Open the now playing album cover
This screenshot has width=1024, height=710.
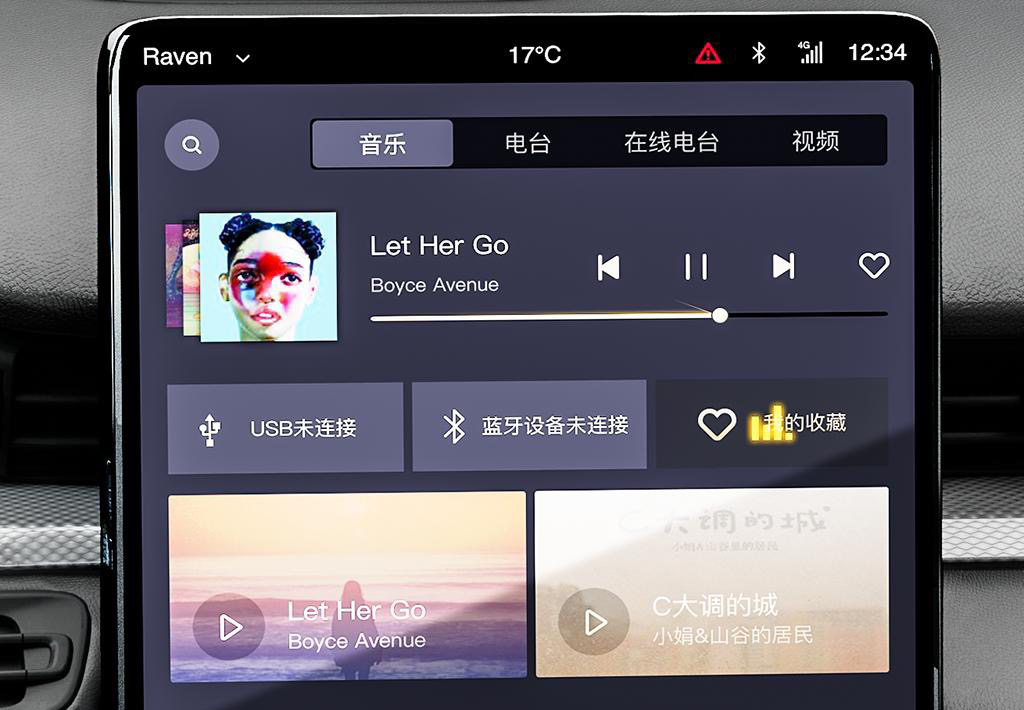click(267, 277)
